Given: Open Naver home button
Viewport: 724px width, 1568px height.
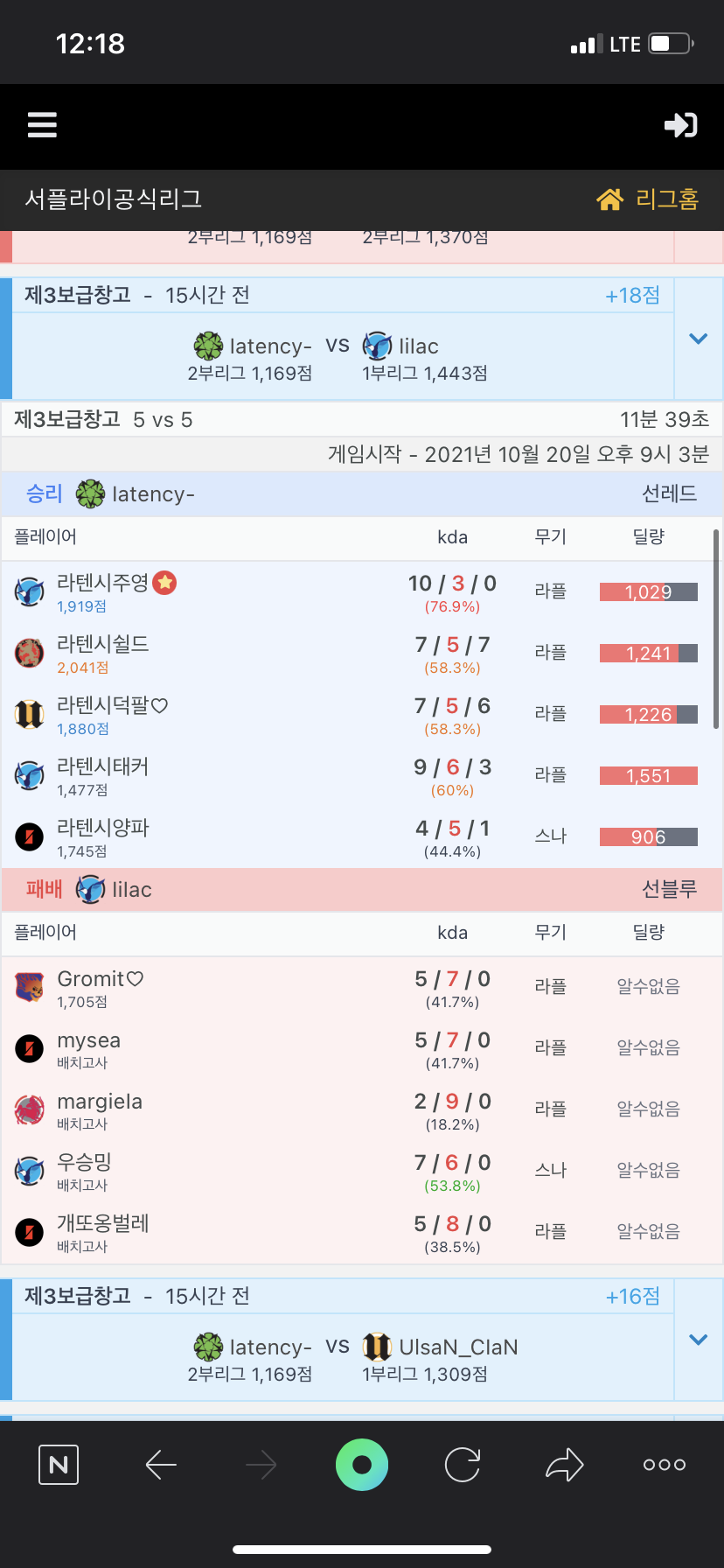Looking at the screenshot, I should coord(59,1465).
